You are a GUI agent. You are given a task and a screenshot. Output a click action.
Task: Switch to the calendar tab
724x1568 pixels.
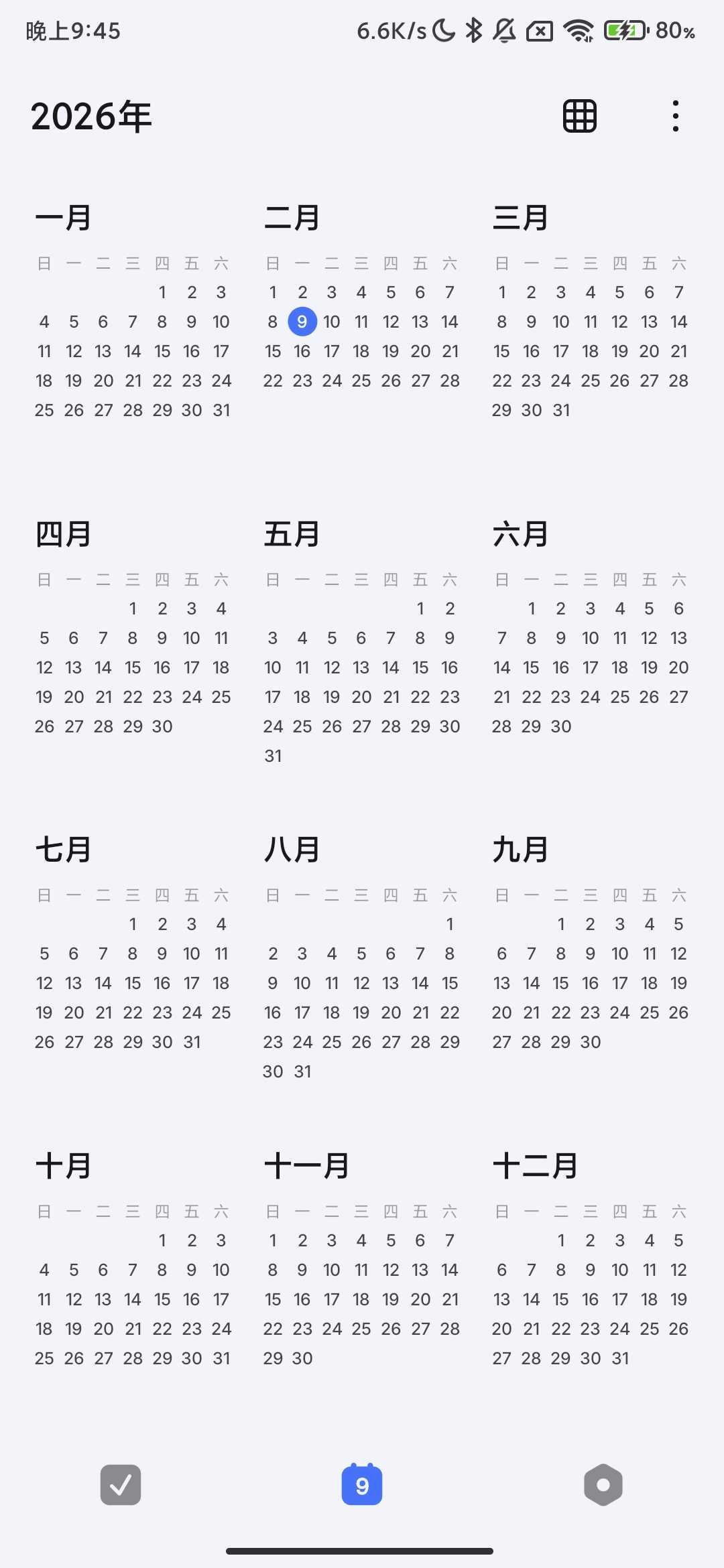click(x=362, y=1485)
